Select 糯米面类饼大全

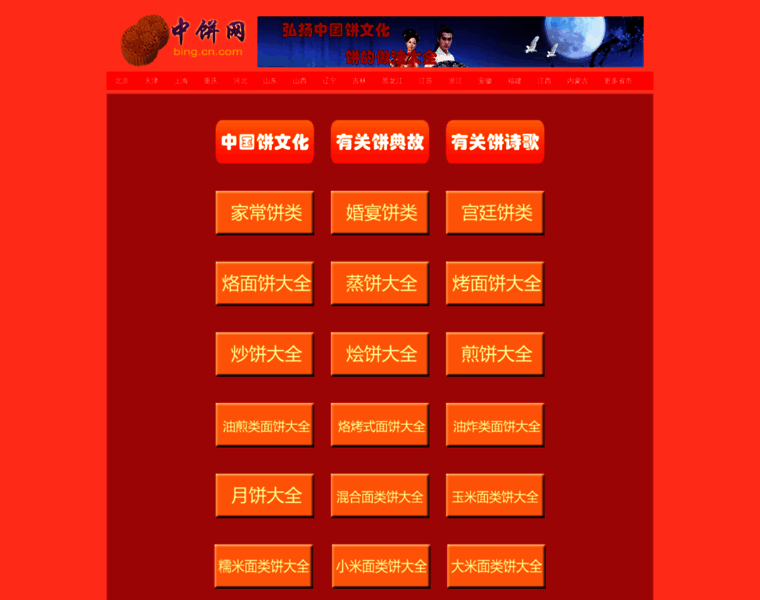pos(265,566)
